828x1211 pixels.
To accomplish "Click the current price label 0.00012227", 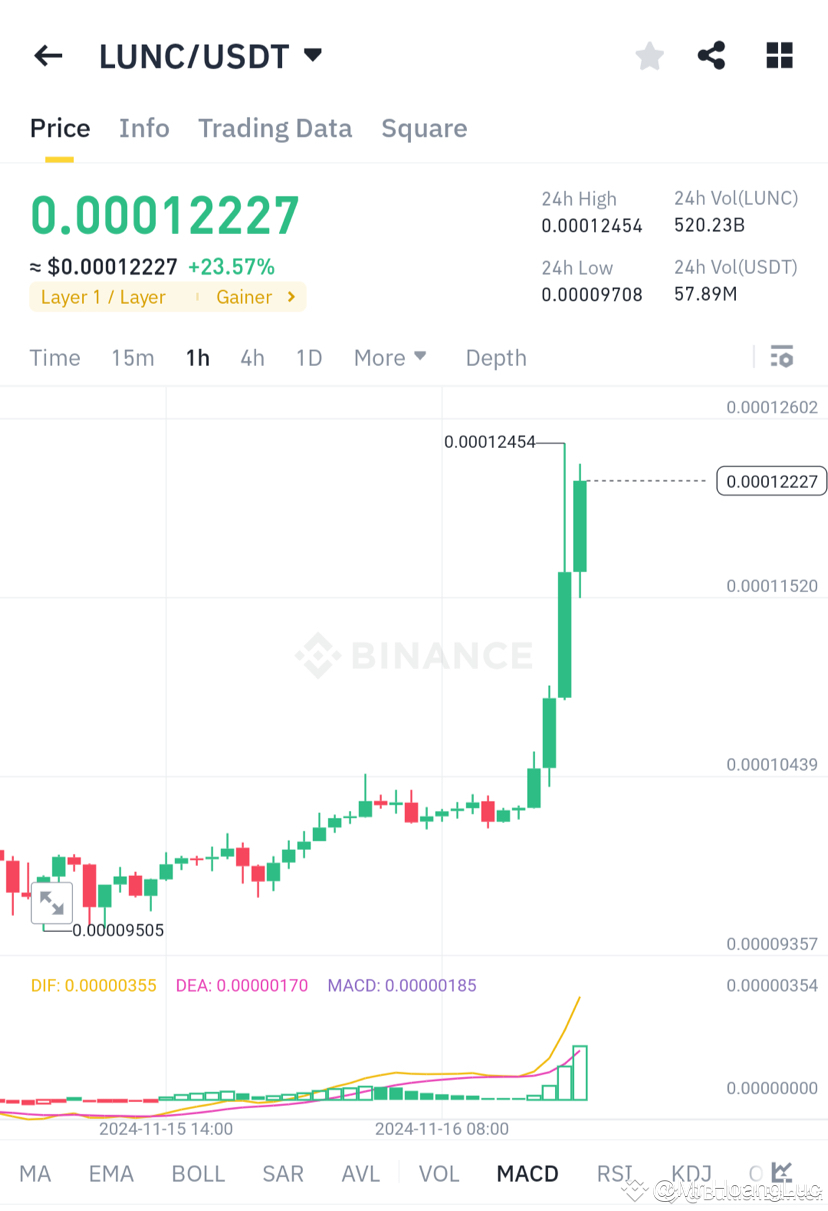I will tap(771, 481).
